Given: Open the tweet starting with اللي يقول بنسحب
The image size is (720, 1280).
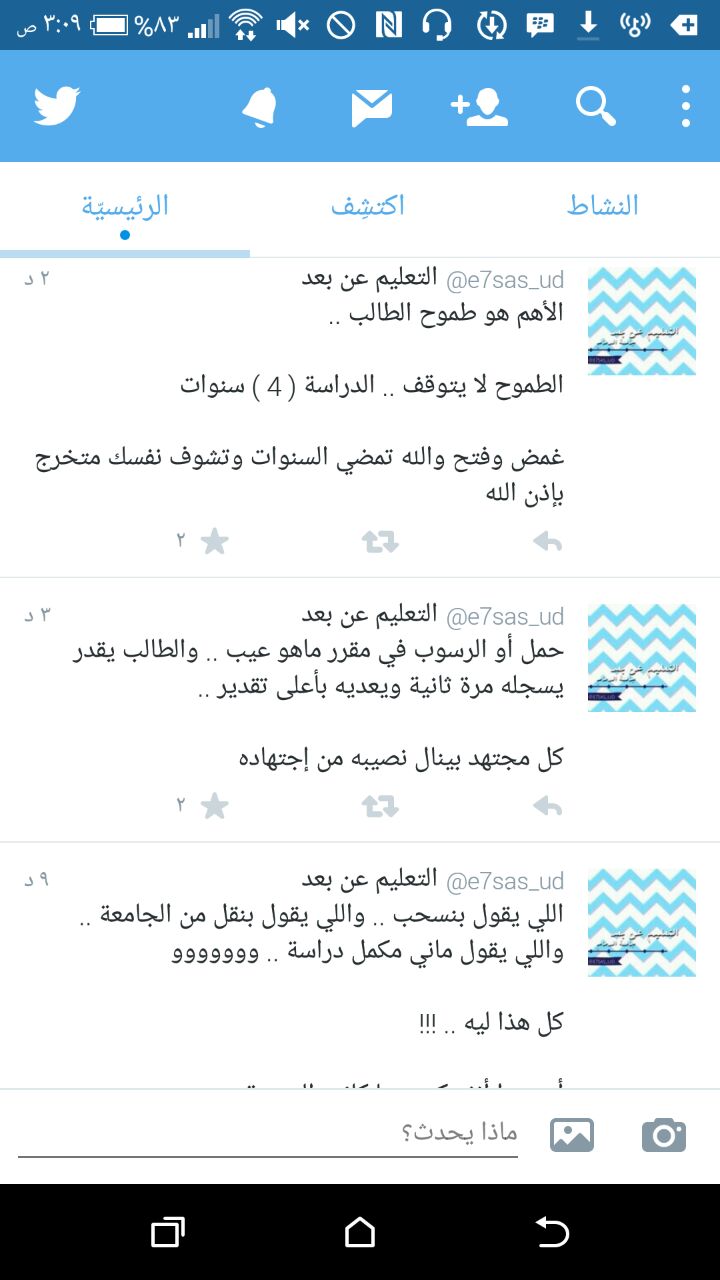Looking at the screenshot, I should point(320,932).
